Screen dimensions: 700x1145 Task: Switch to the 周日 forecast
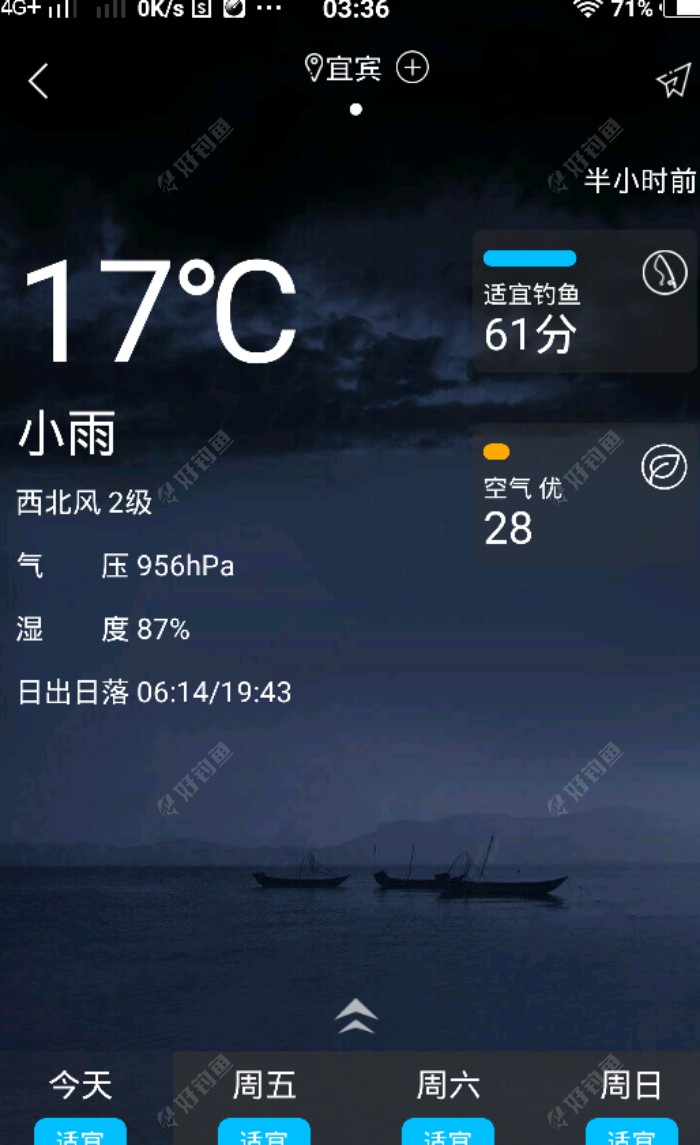pyautogui.click(x=631, y=1086)
